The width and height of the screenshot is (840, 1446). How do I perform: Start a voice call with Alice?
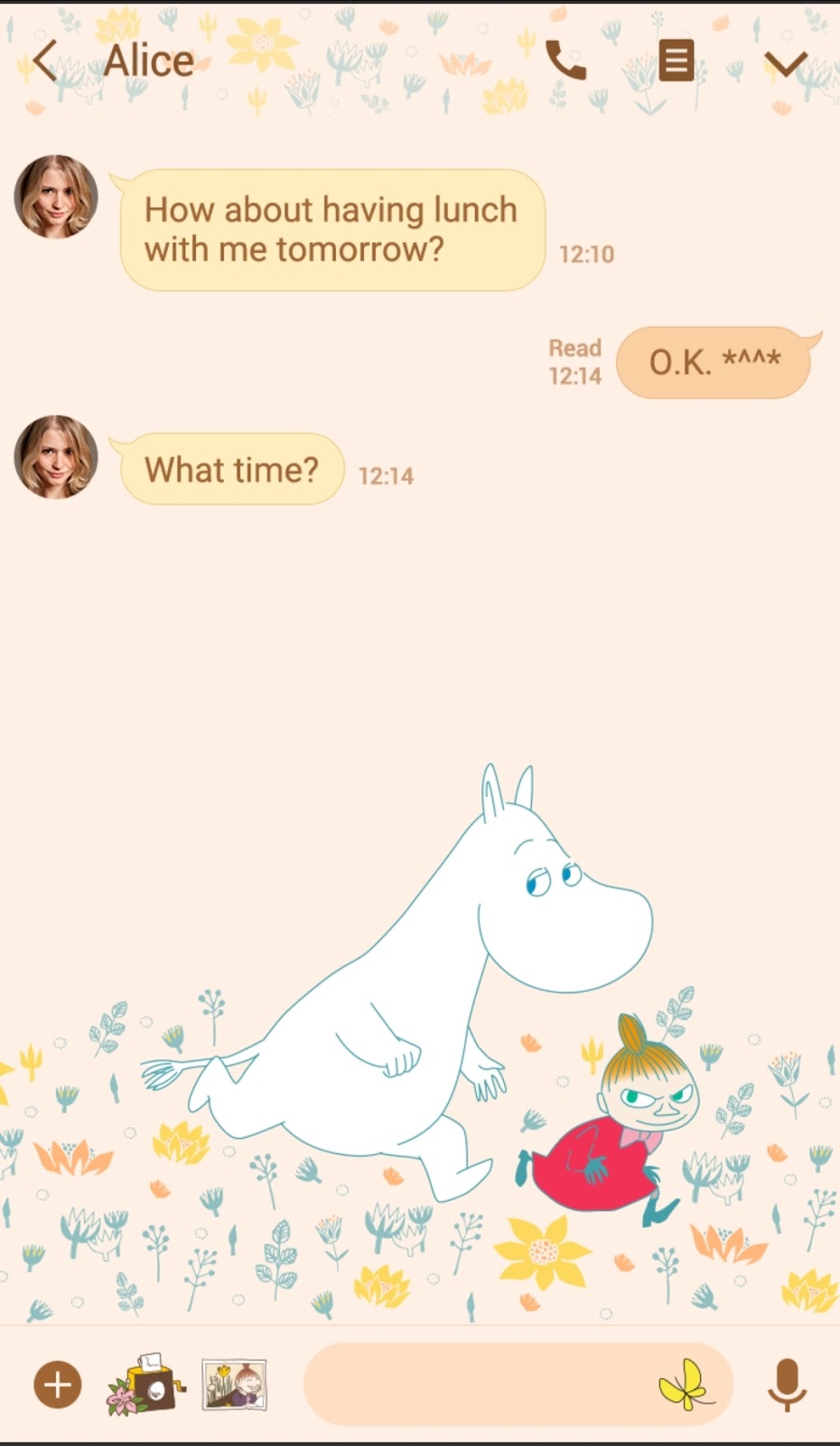pyautogui.click(x=566, y=61)
